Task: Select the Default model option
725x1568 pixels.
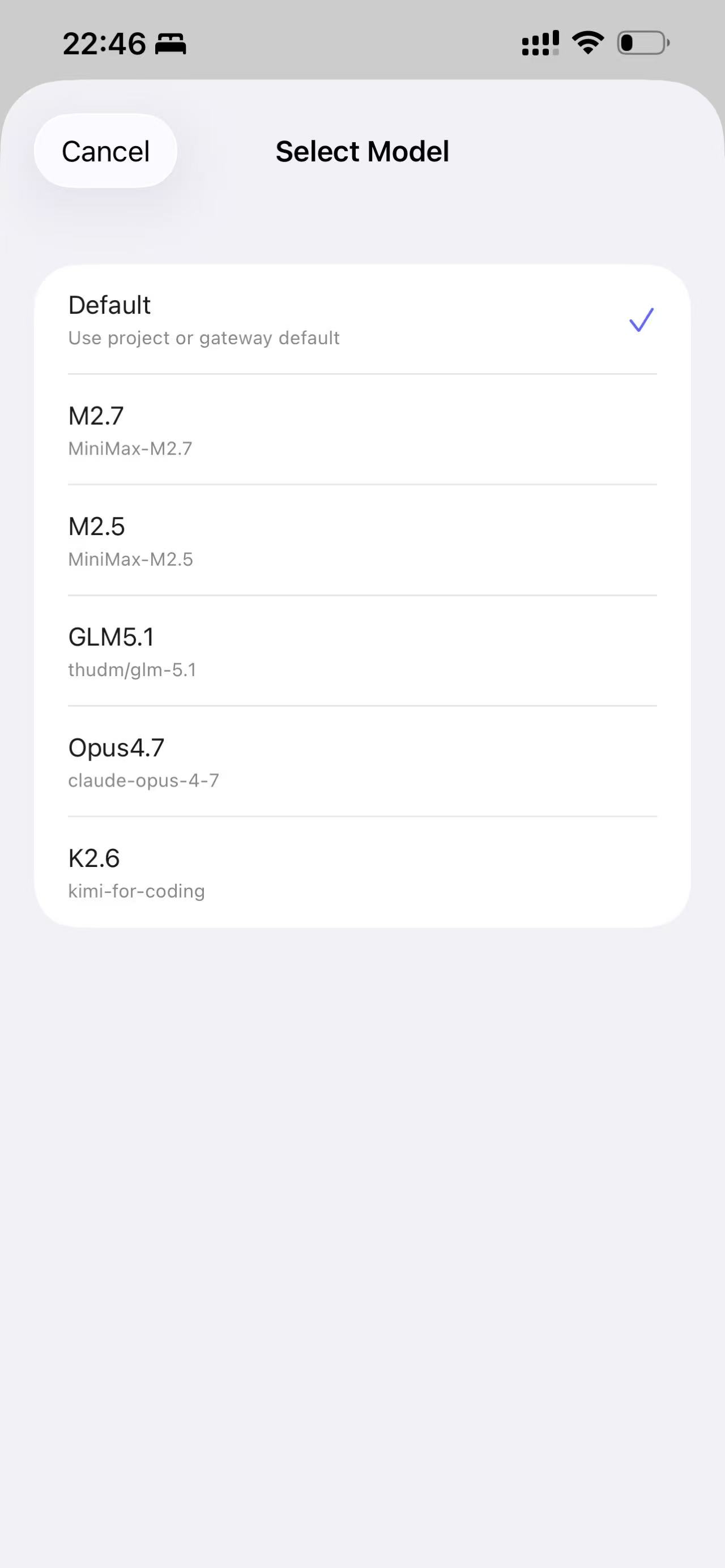Action: tap(362, 319)
